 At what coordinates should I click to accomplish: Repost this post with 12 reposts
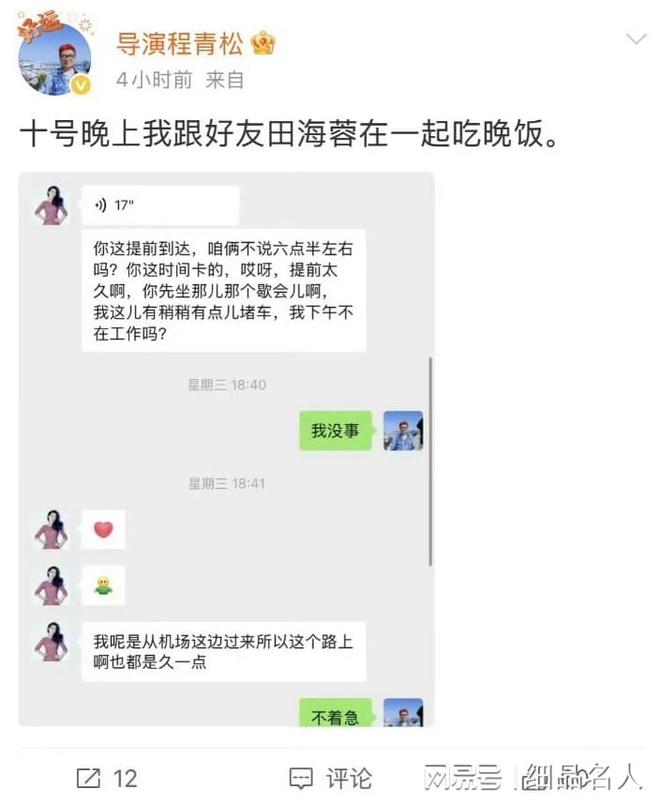107,777
